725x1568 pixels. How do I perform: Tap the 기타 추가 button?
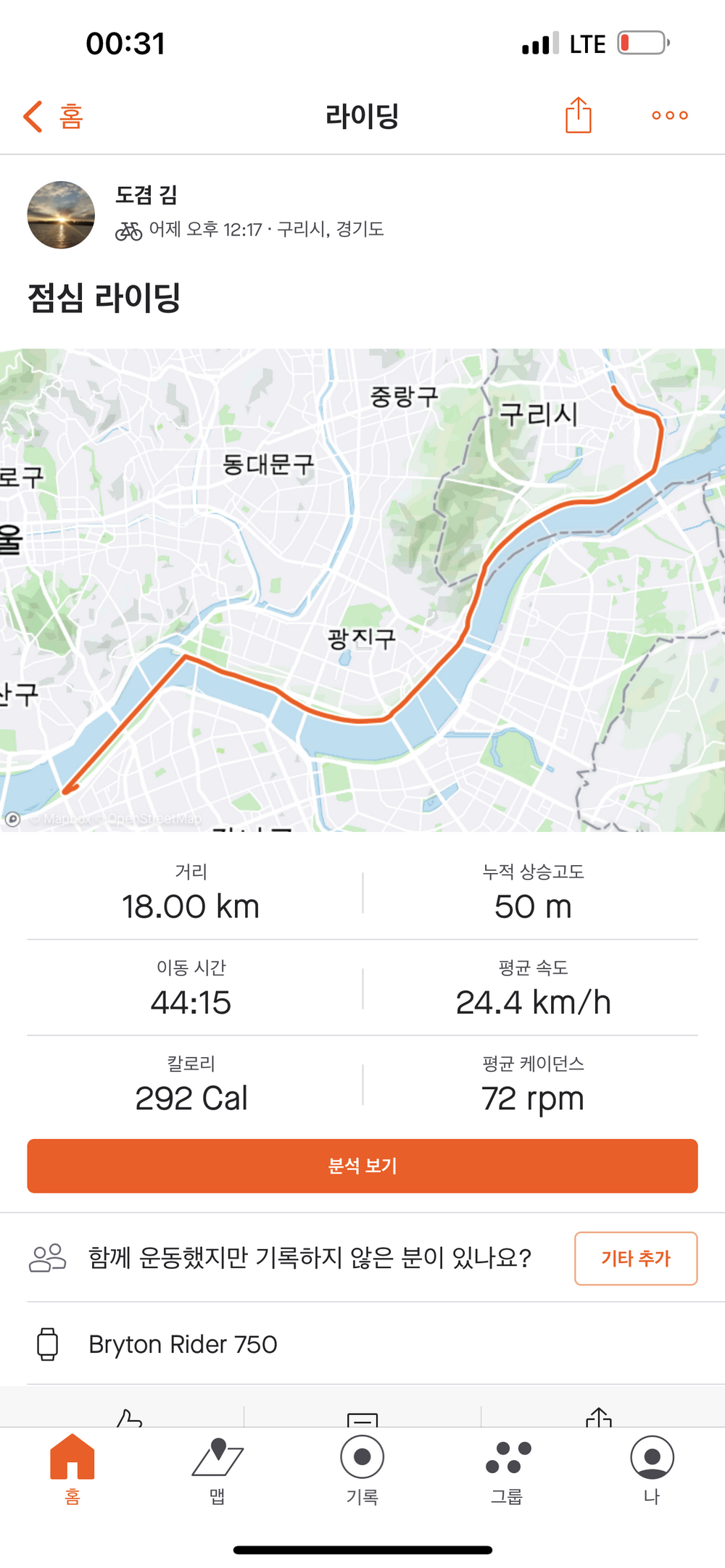click(635, 1259)
